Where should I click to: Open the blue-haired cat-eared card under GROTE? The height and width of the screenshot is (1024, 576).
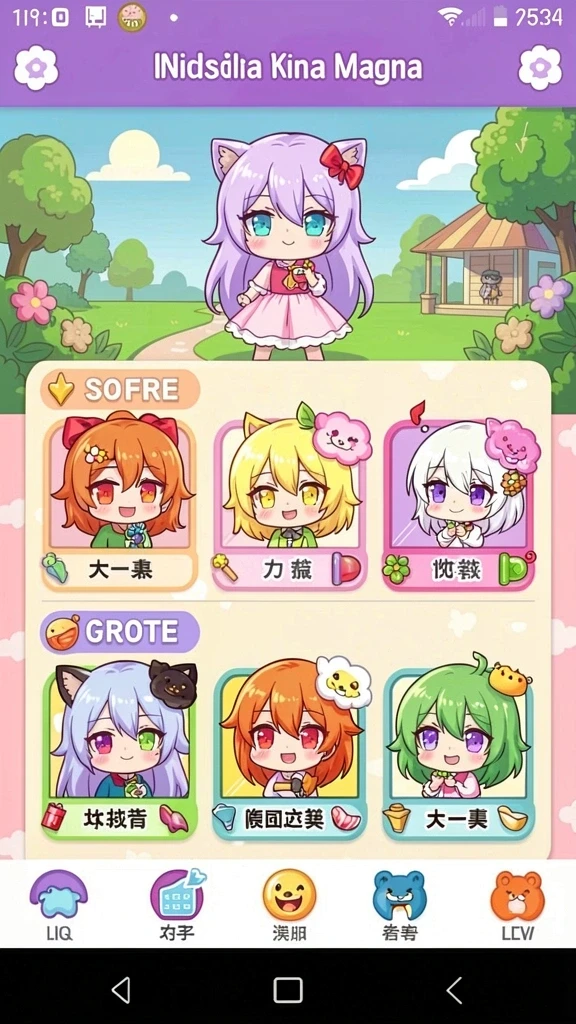tap(120, 752)
